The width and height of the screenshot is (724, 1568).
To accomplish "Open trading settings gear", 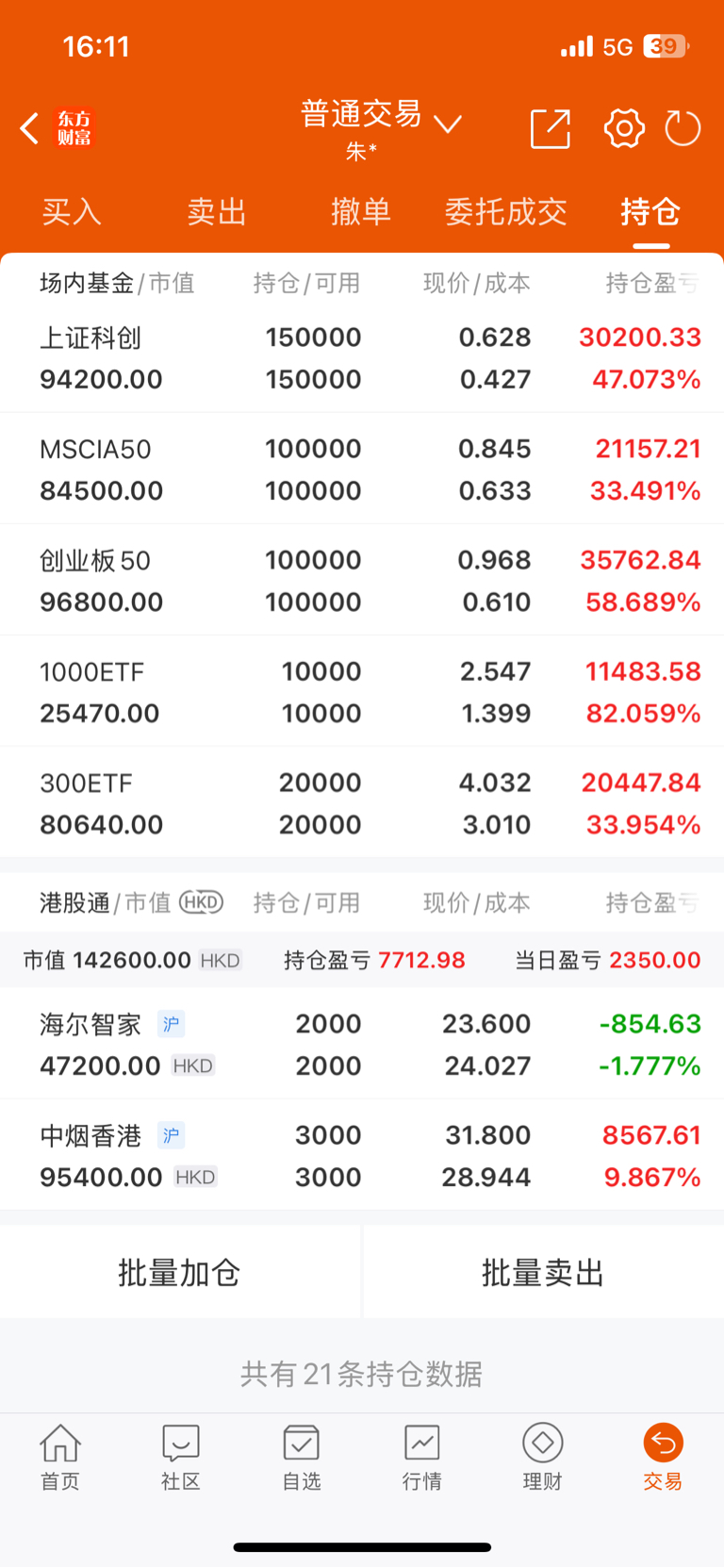I will (624, 128).
